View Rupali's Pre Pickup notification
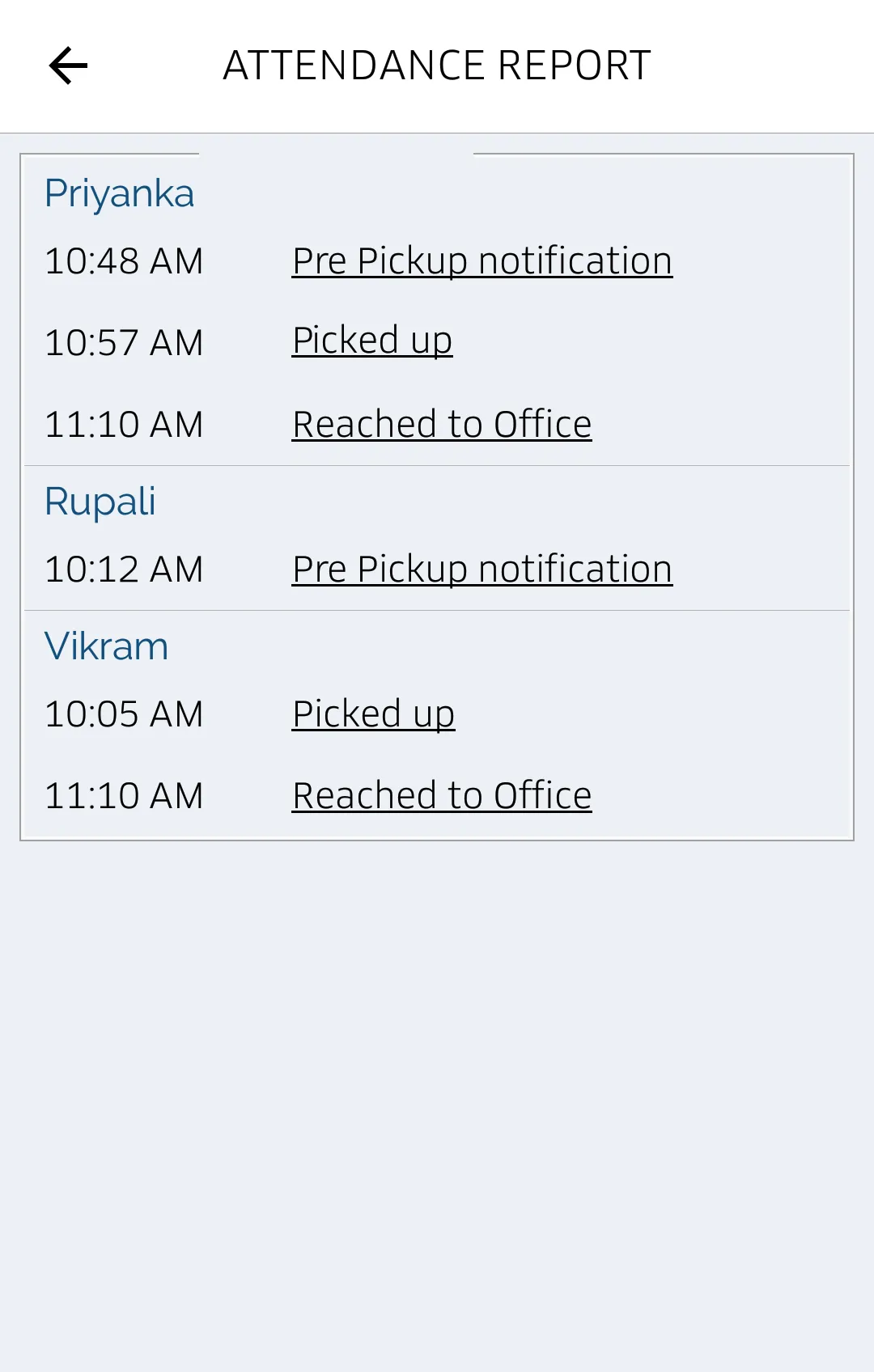 [x=482, y=568]
